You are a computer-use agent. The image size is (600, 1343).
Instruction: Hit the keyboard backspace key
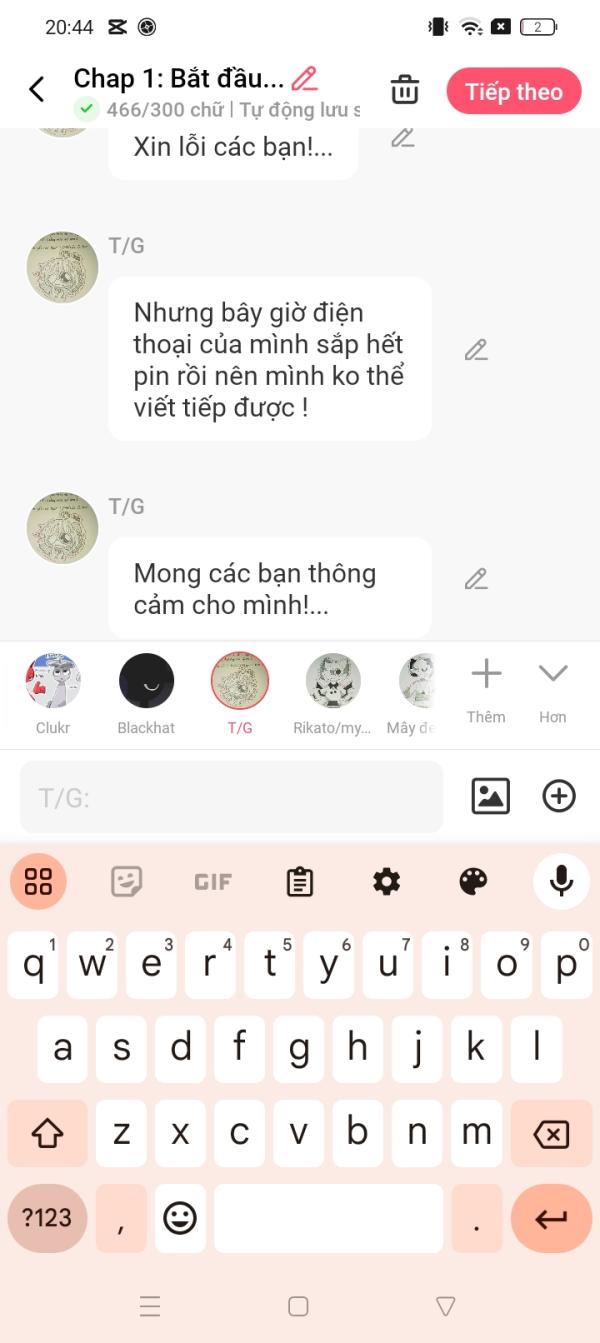tap(551, 1134)
